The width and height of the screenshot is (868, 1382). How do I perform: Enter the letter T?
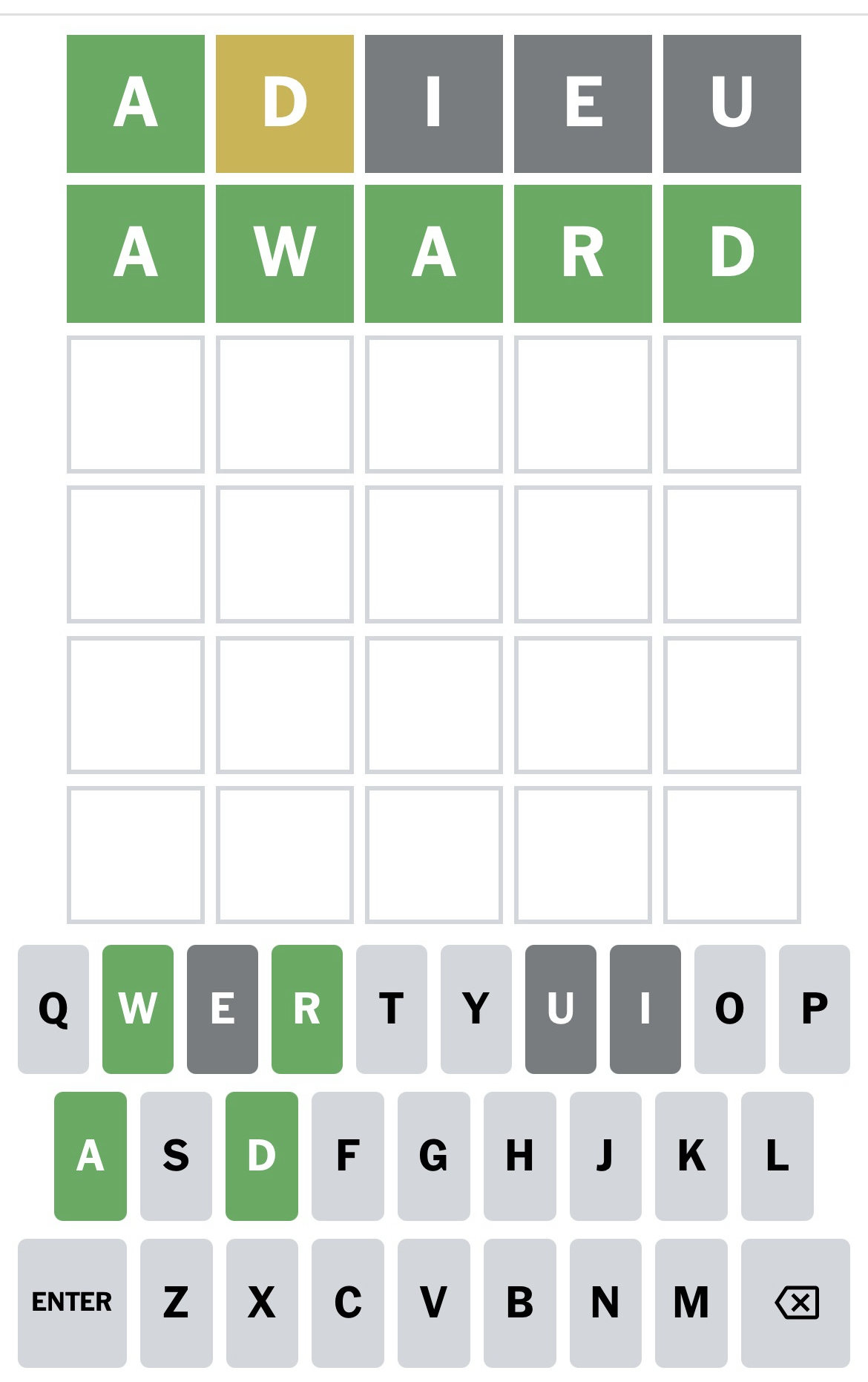tap(392, 1009)
